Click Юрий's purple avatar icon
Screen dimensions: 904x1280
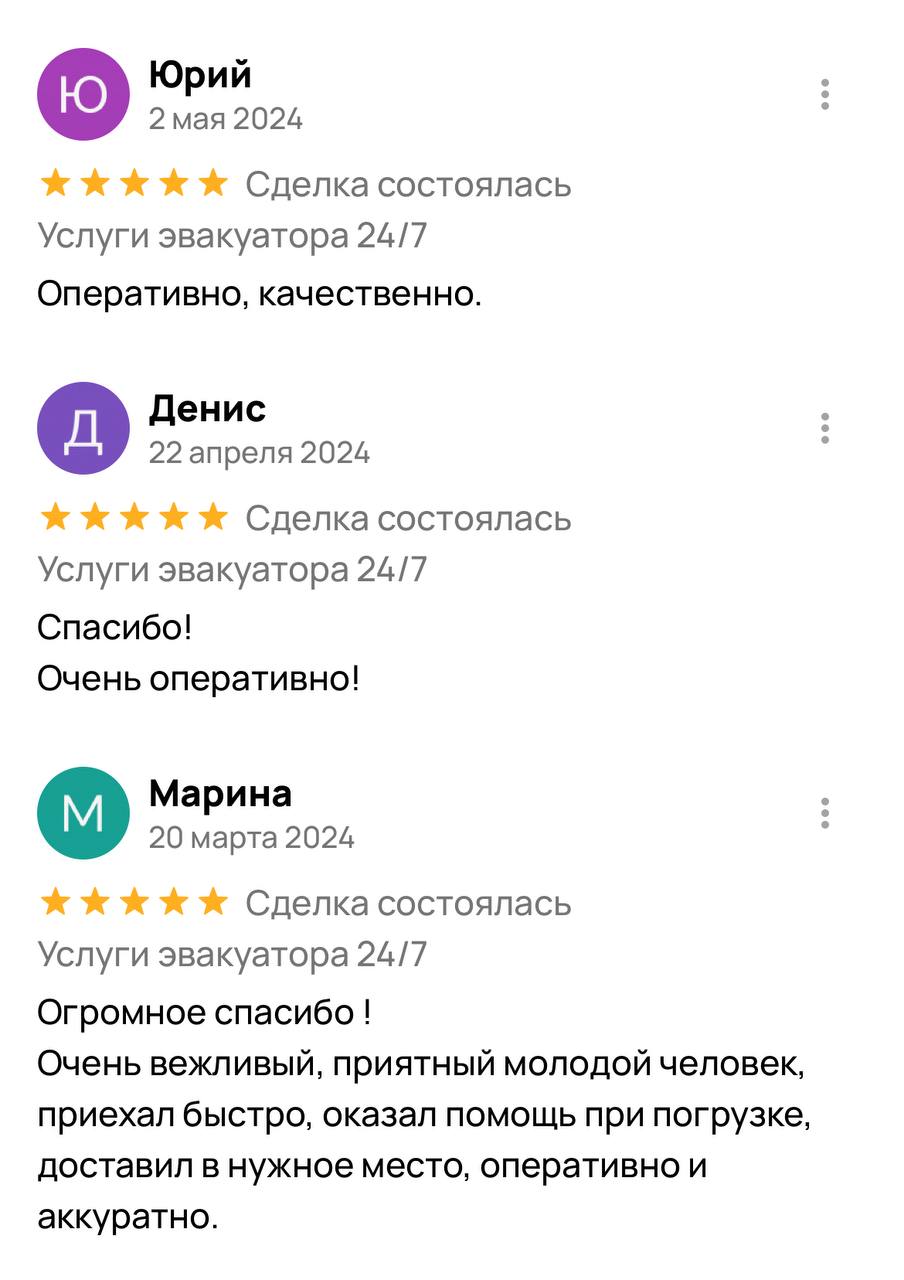pyautogui.click(x=82, y=93)
